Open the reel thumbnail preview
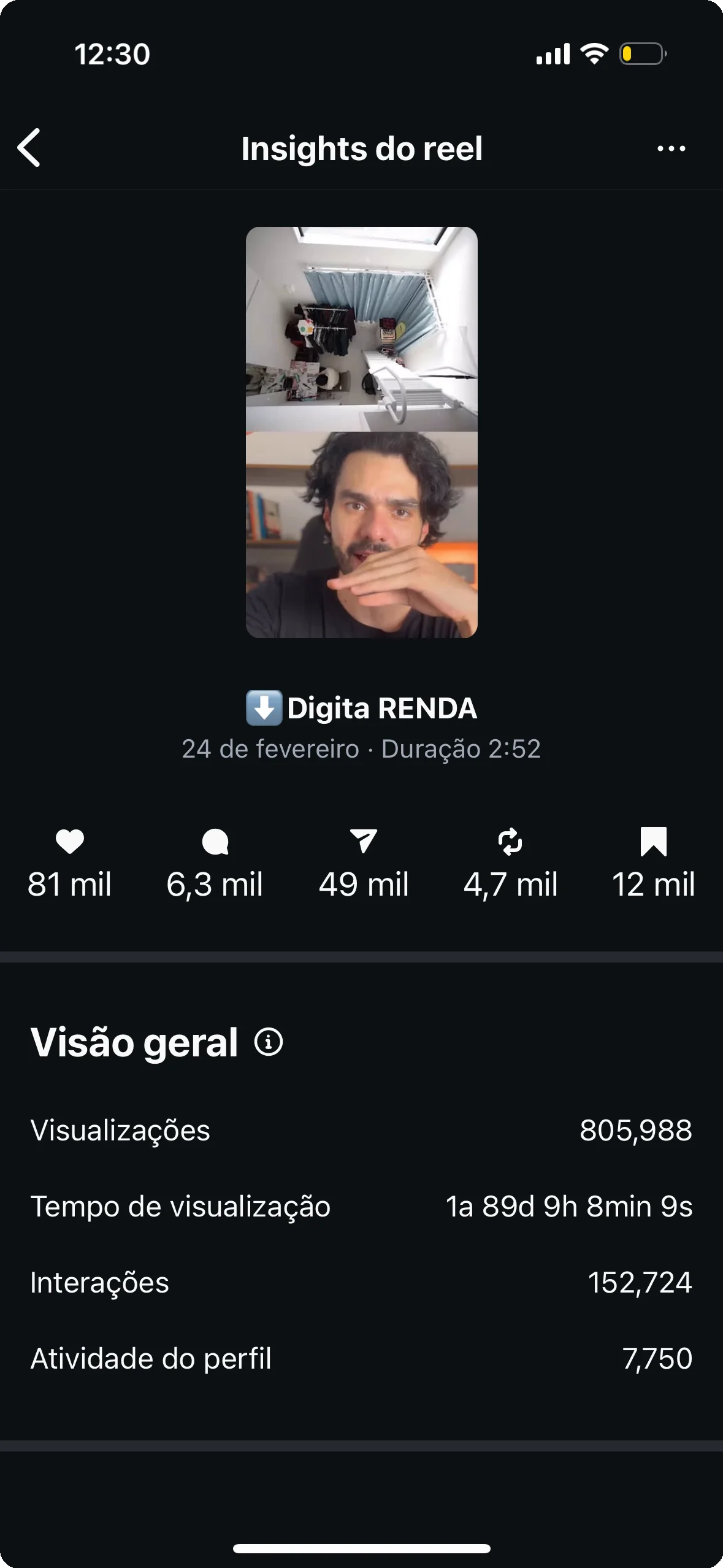Viewport: 723px width, 1568px height. pyautogui.click(x=361, y=432)
